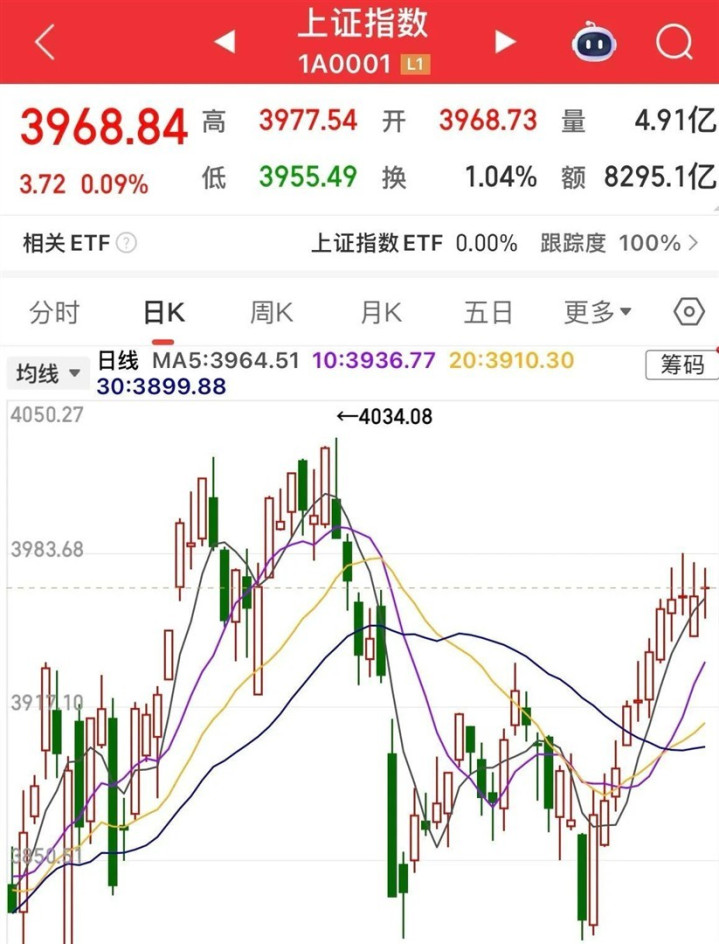Image resolution: width=719 pixels, height=944 pixels.
Task: Switch to the previous index
Action: [x=225, y=42]
